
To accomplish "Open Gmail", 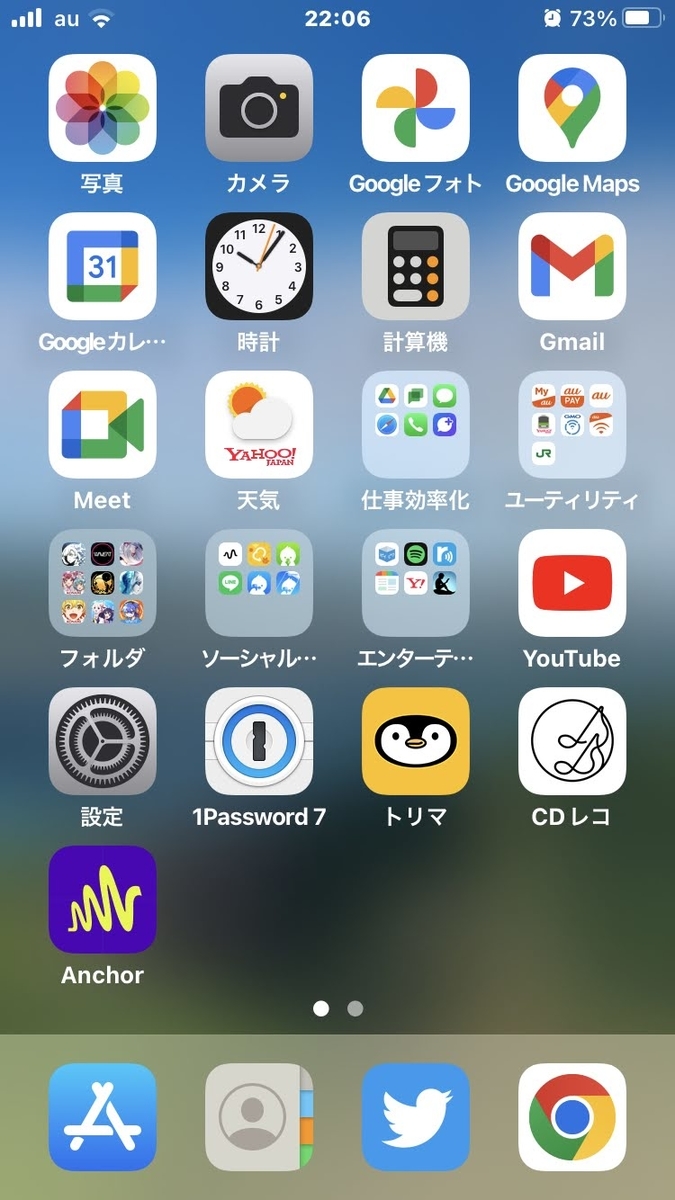I will point(572,266).
